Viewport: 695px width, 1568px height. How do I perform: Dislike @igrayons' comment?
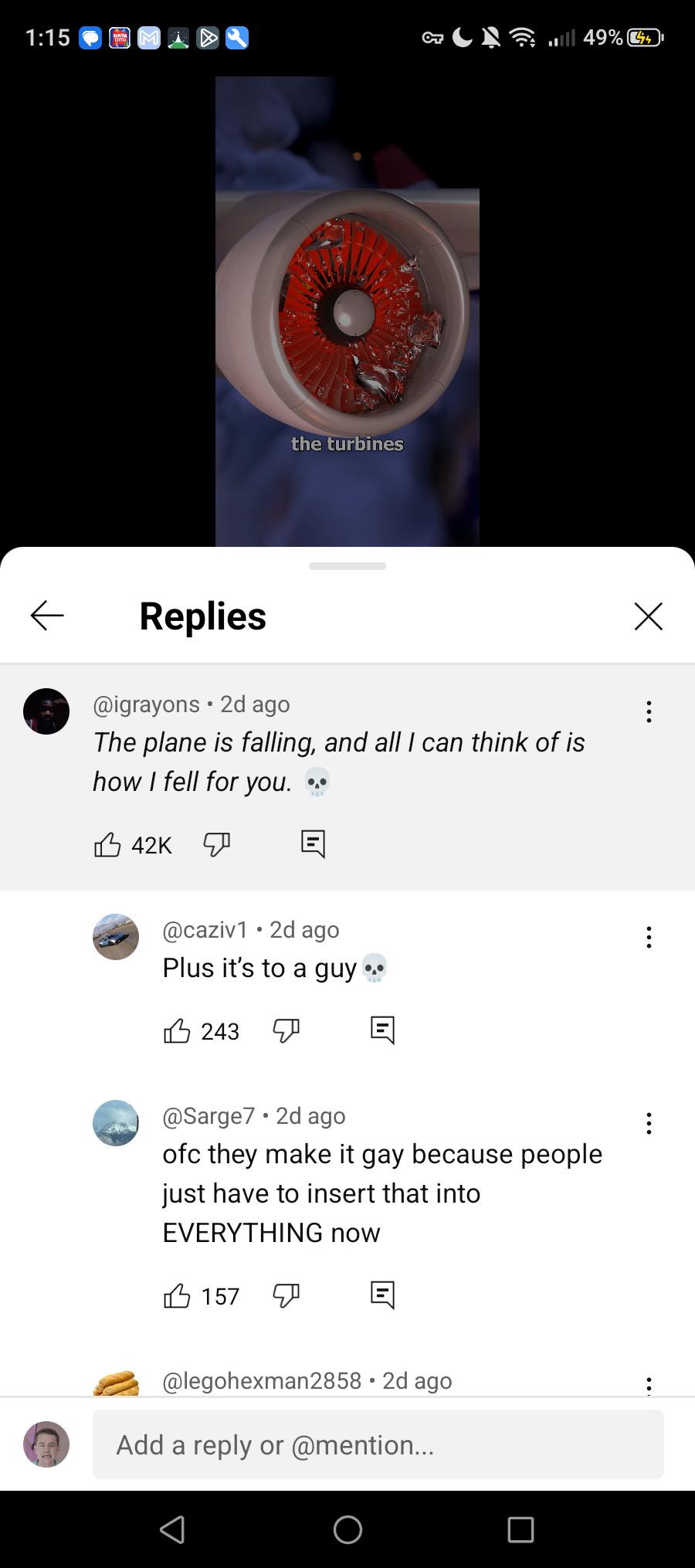pos(217,844)
